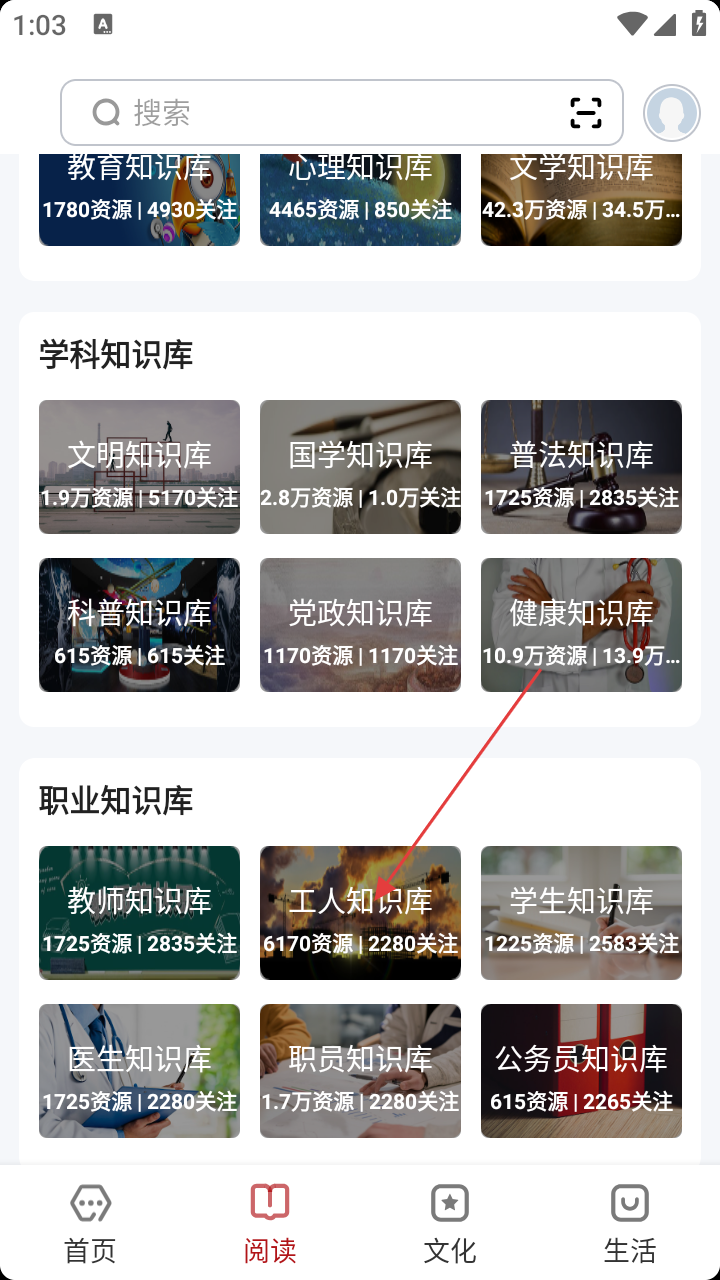Open 学生知识库 card
The height and width of the screenshot is (1280, 720).
point(581,913)
